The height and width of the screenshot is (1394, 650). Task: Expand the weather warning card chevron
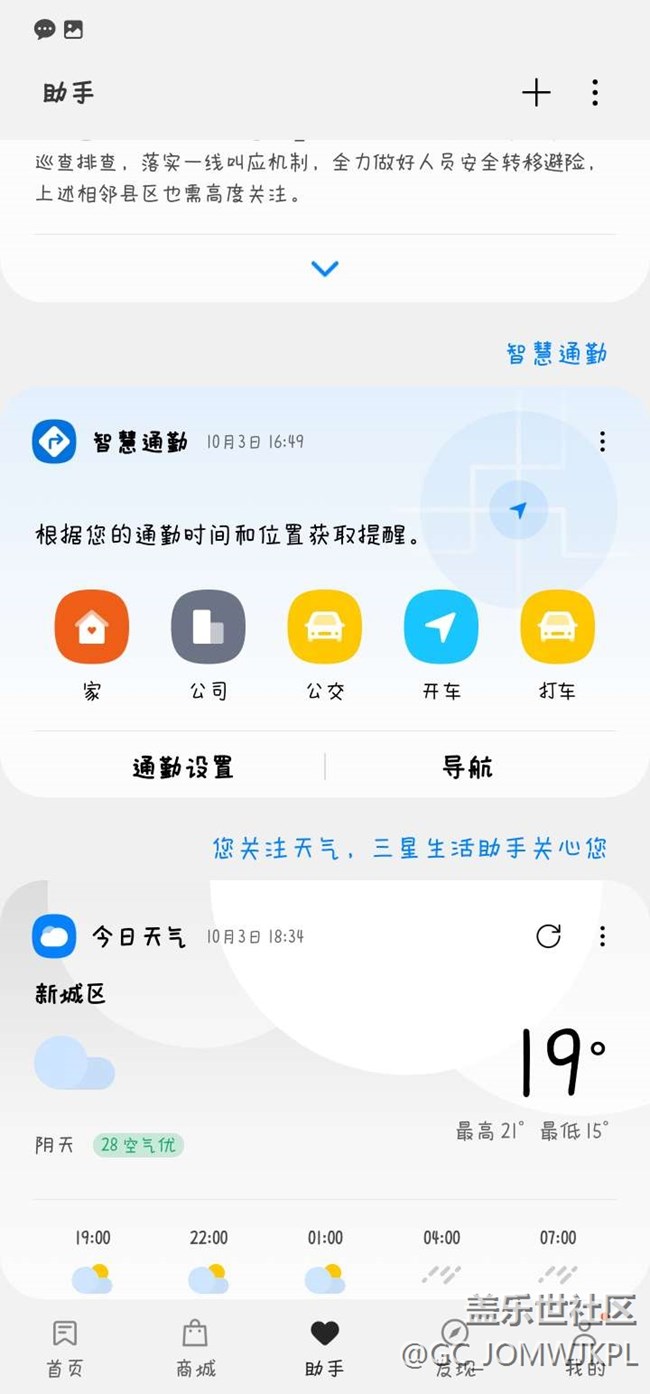coord(325,268)
